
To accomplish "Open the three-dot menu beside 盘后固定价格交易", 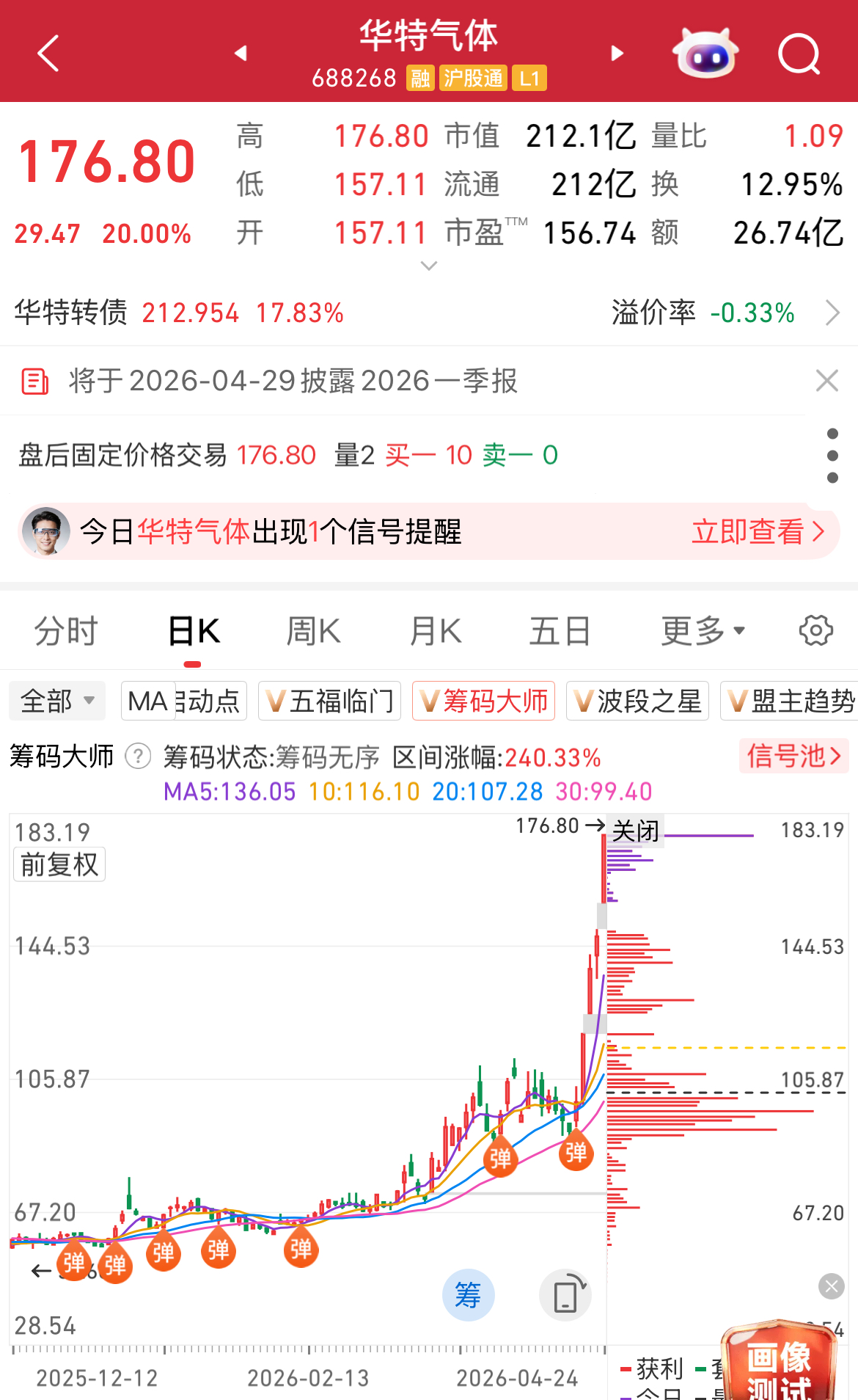I will [x=832, y=456].
